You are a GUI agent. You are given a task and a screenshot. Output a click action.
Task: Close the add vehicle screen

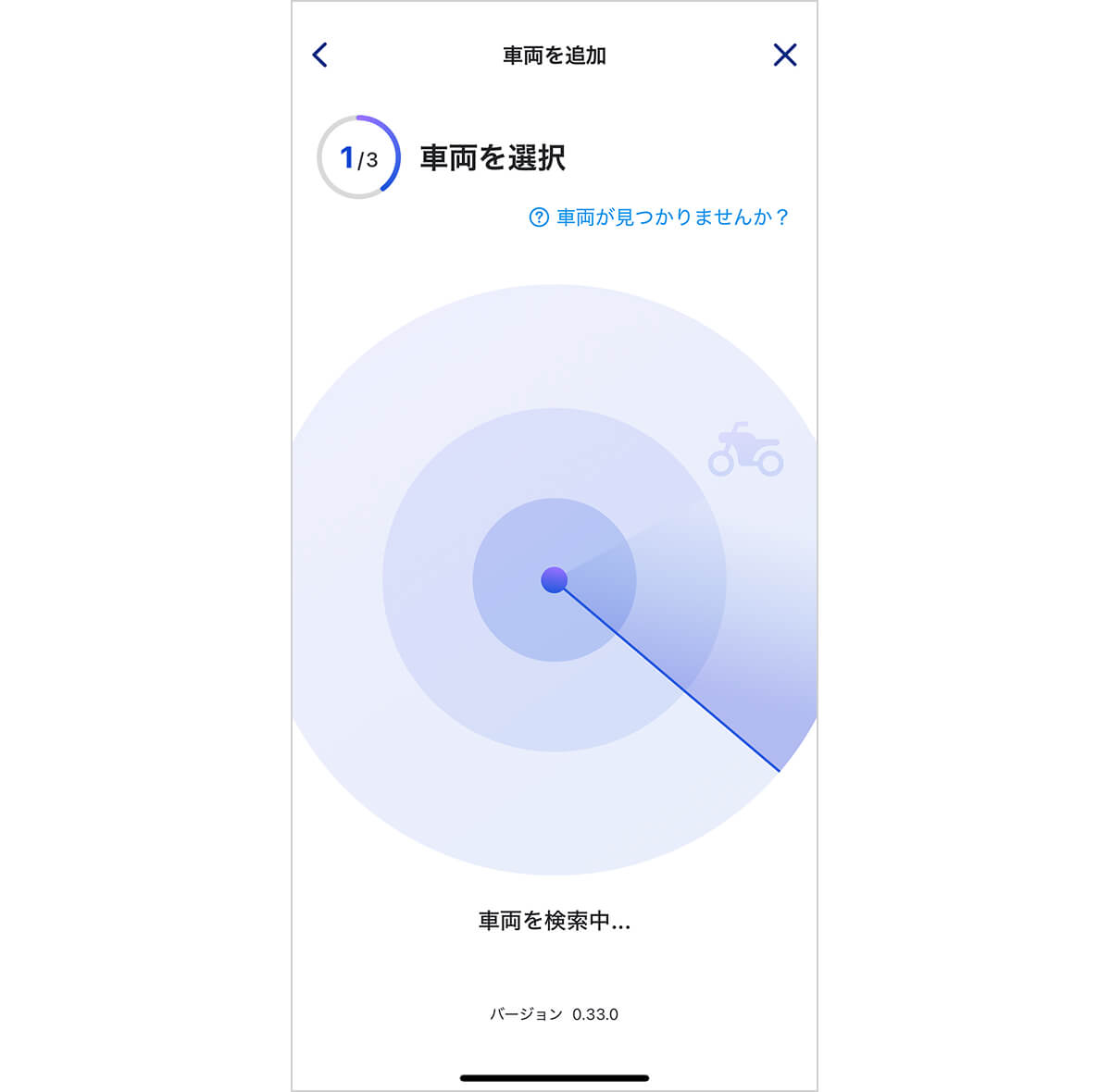click(x=784, y=56)
